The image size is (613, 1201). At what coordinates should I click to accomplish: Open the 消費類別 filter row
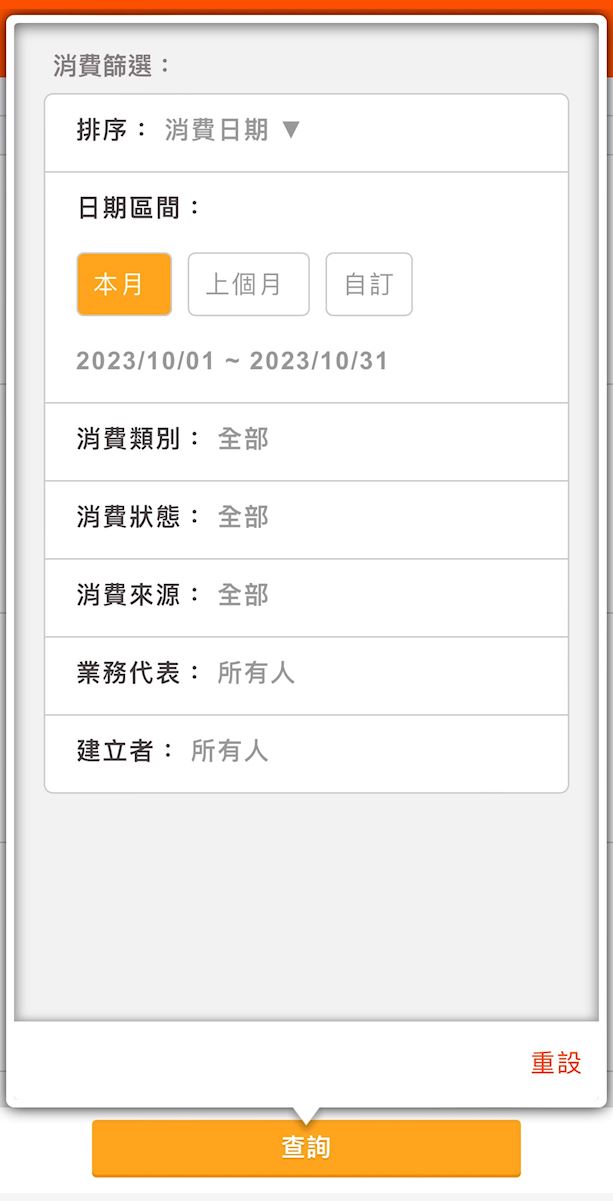(306, 440)
